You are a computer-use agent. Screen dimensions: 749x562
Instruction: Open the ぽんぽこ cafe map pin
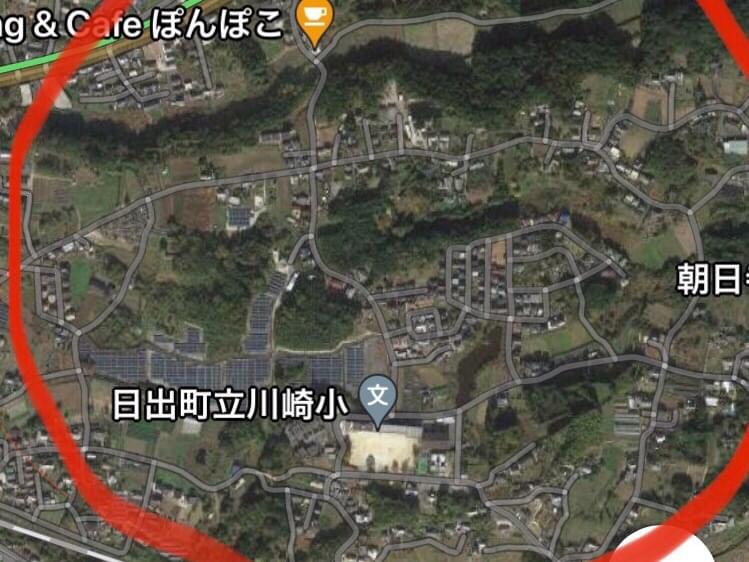click(x=315, y=20)
